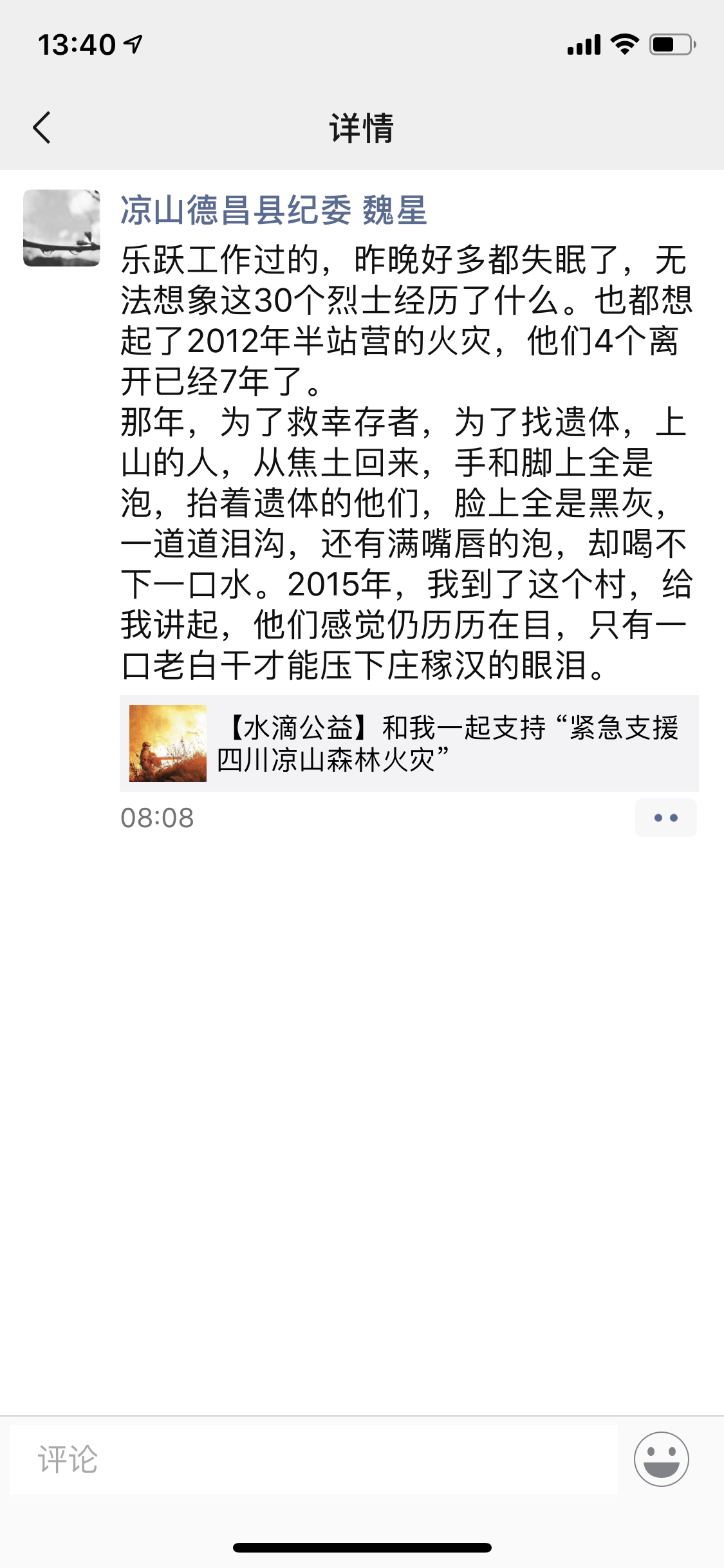
Task: Tap the 评论 comment input field
Action: tap(313, 1459)
